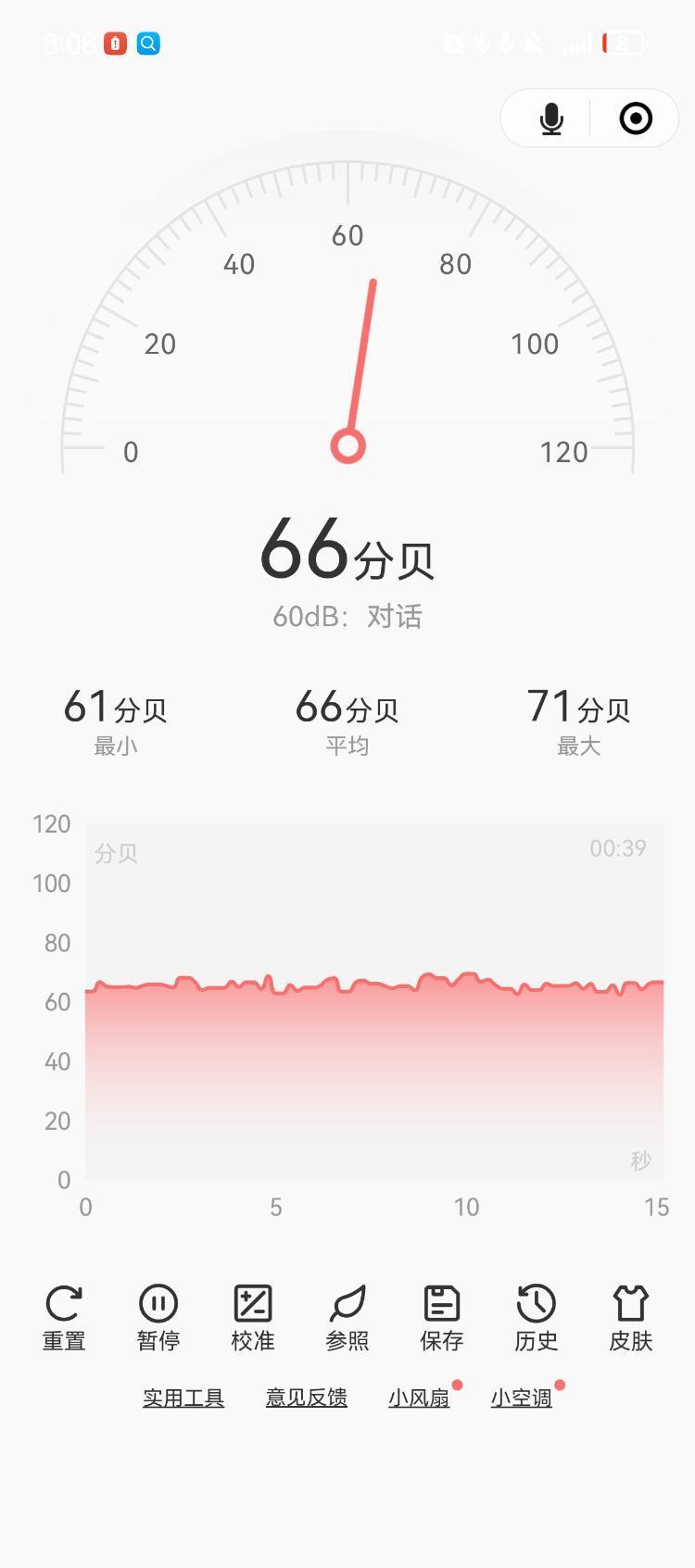
Task: Open the 小风扇 link
Action: point(419,1398)
